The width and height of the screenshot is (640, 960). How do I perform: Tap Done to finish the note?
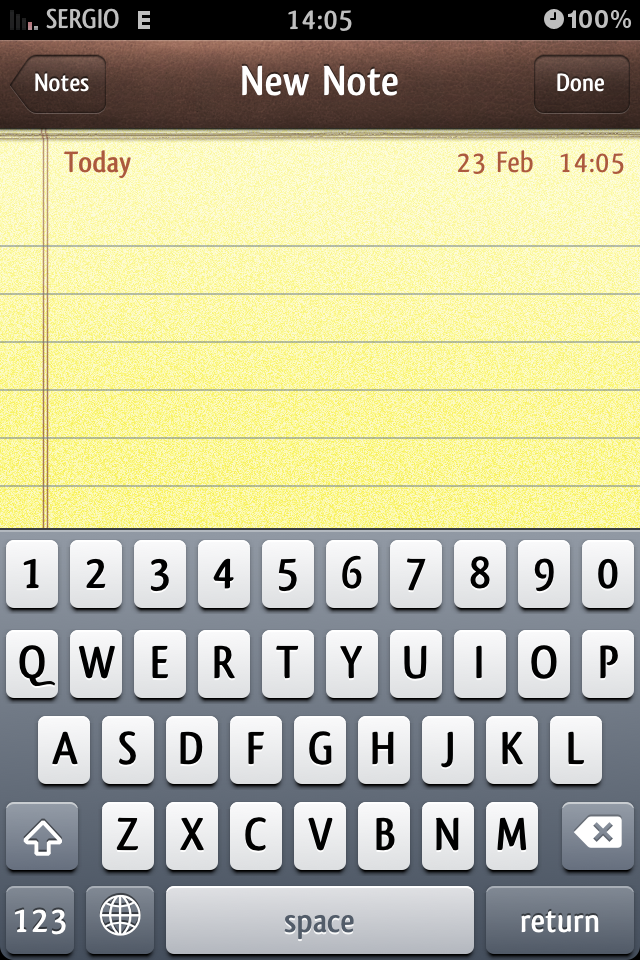(580, 83)
